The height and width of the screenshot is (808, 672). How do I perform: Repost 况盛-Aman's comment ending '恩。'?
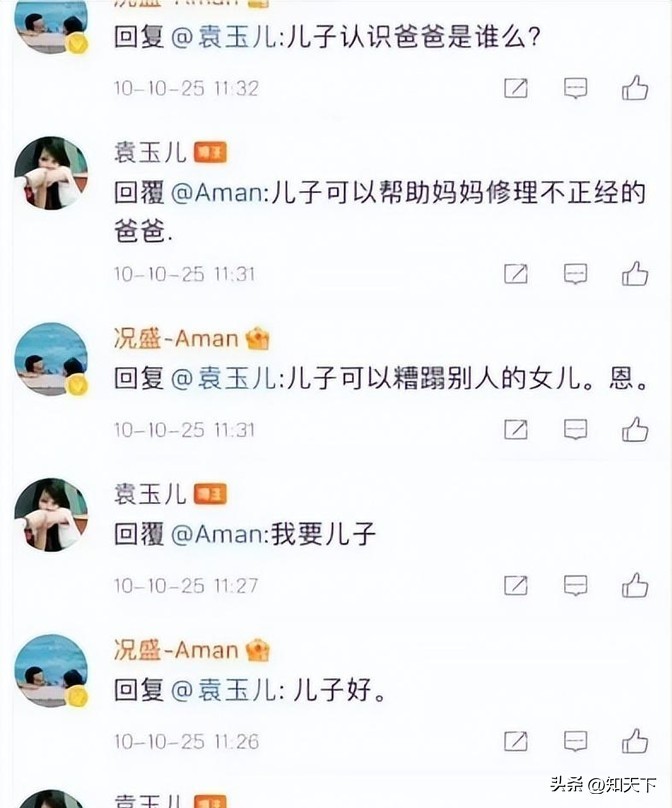click(x=516, y=429)
